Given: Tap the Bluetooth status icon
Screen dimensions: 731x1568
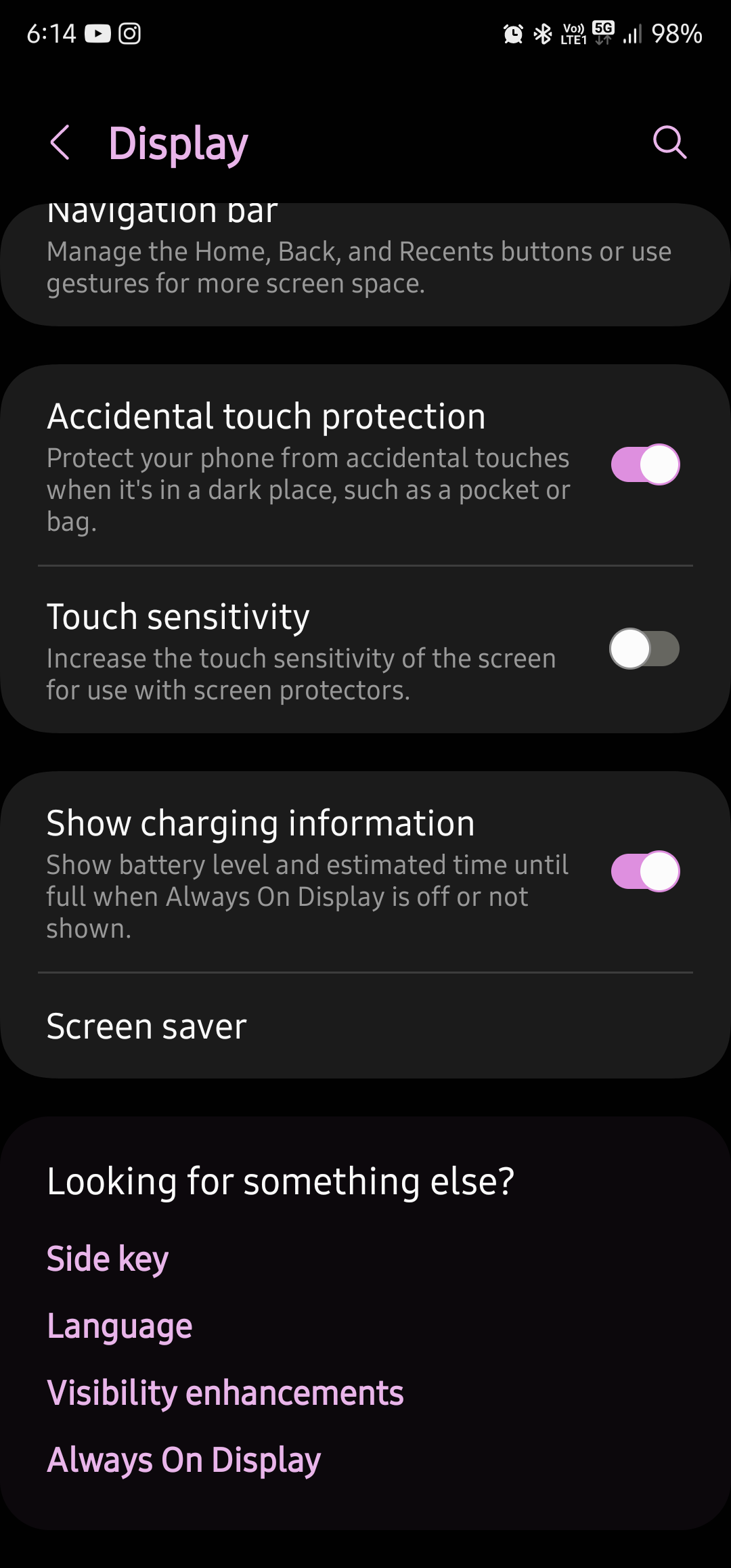Looking at the screenshot, I should [544, 32].
